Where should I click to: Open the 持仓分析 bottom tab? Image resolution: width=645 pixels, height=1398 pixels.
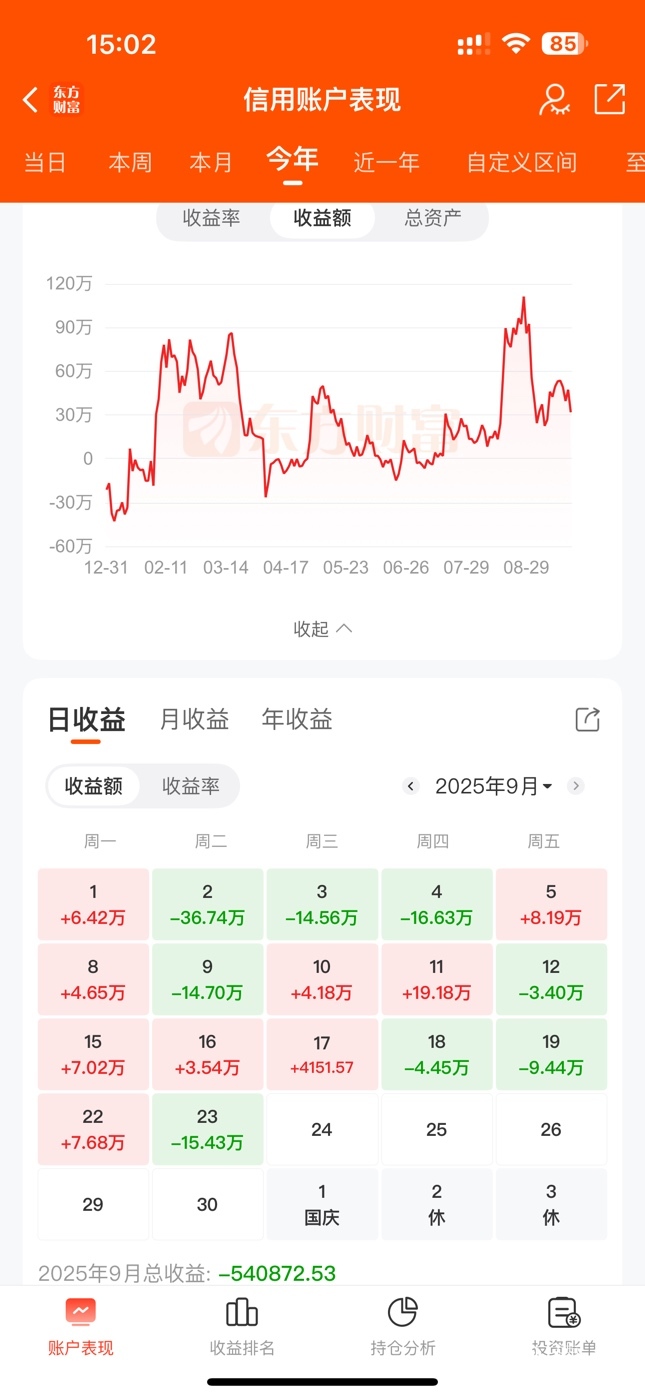pyautogui.click(x=402, y=1326)
